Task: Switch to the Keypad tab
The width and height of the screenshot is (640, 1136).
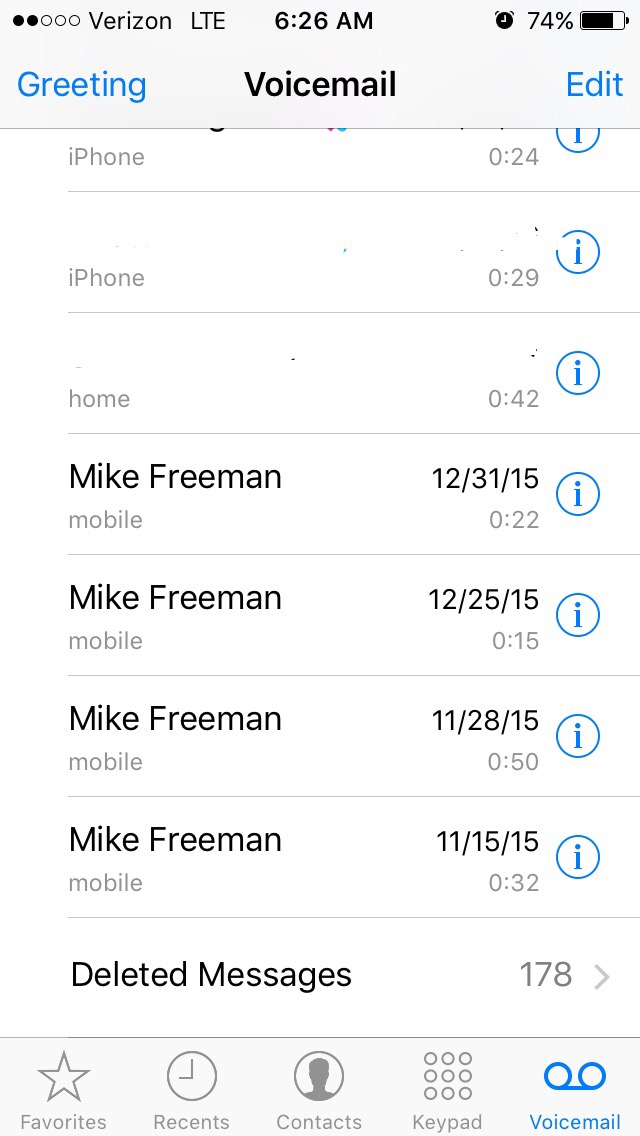Action: click(447, 1090)
